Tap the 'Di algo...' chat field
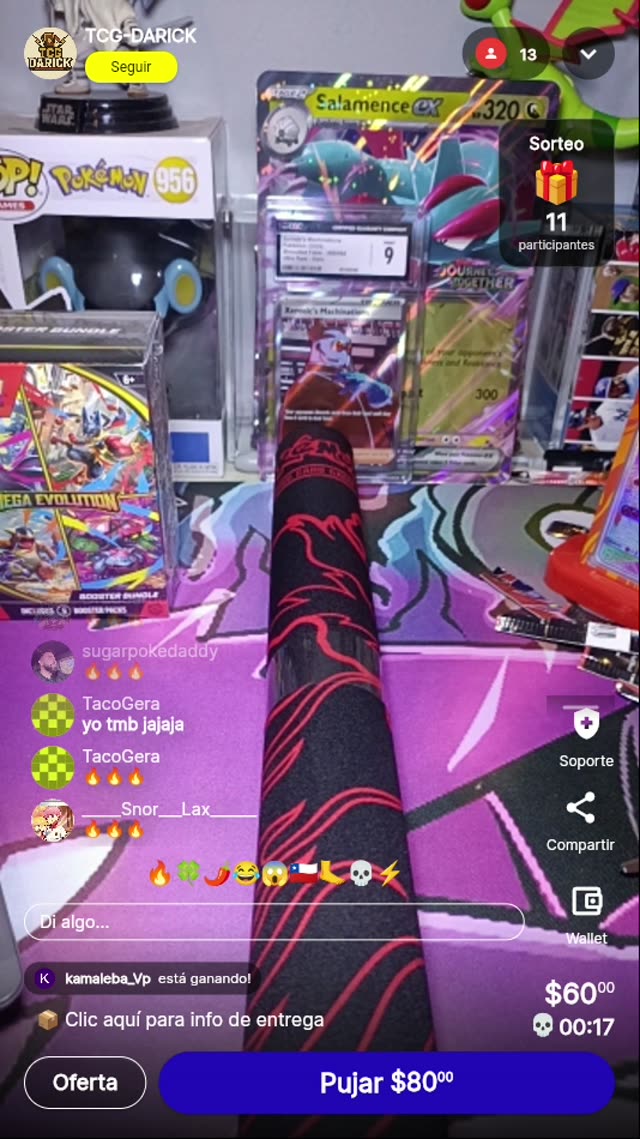Viewport: 640px width, 1139px height. tap(274, 922)
